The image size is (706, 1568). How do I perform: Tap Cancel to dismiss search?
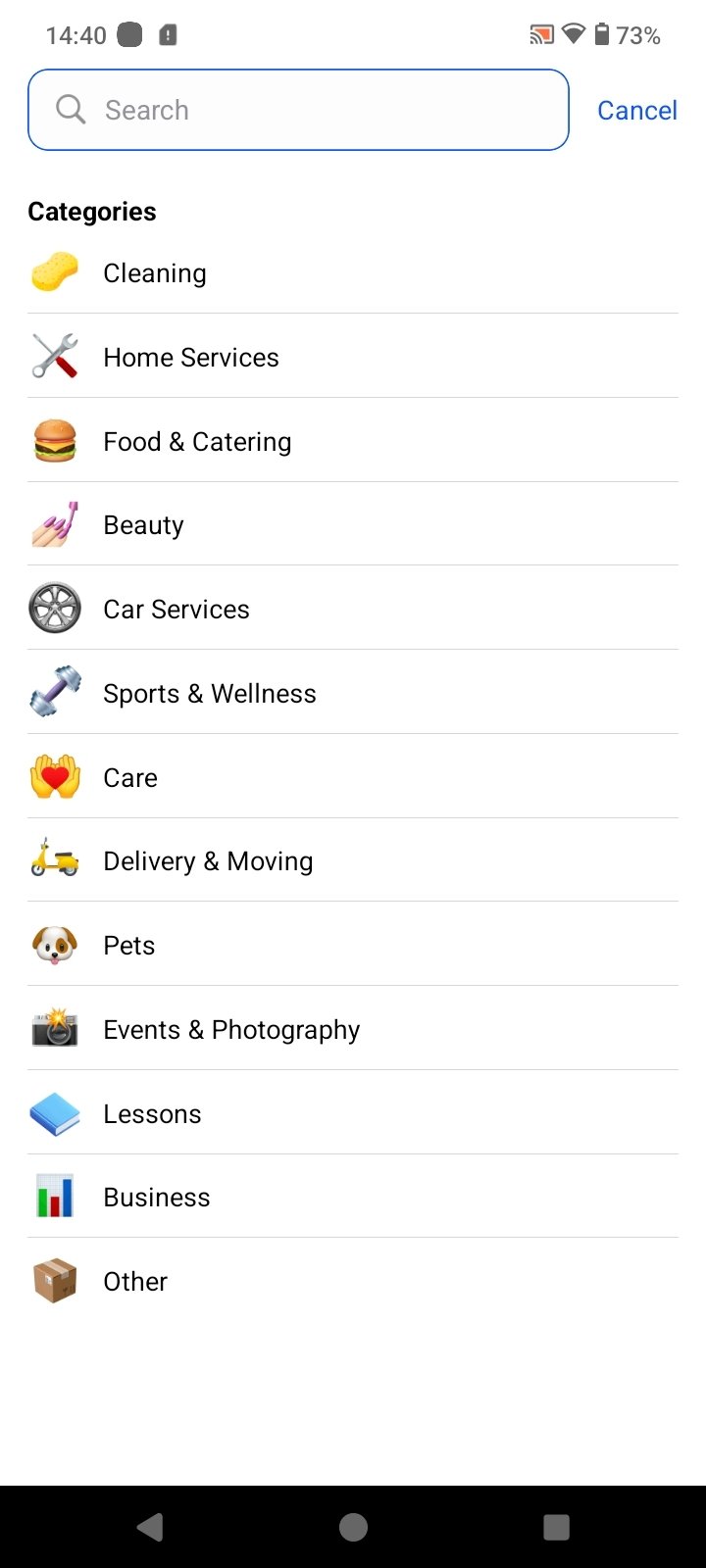coord(637,110)
